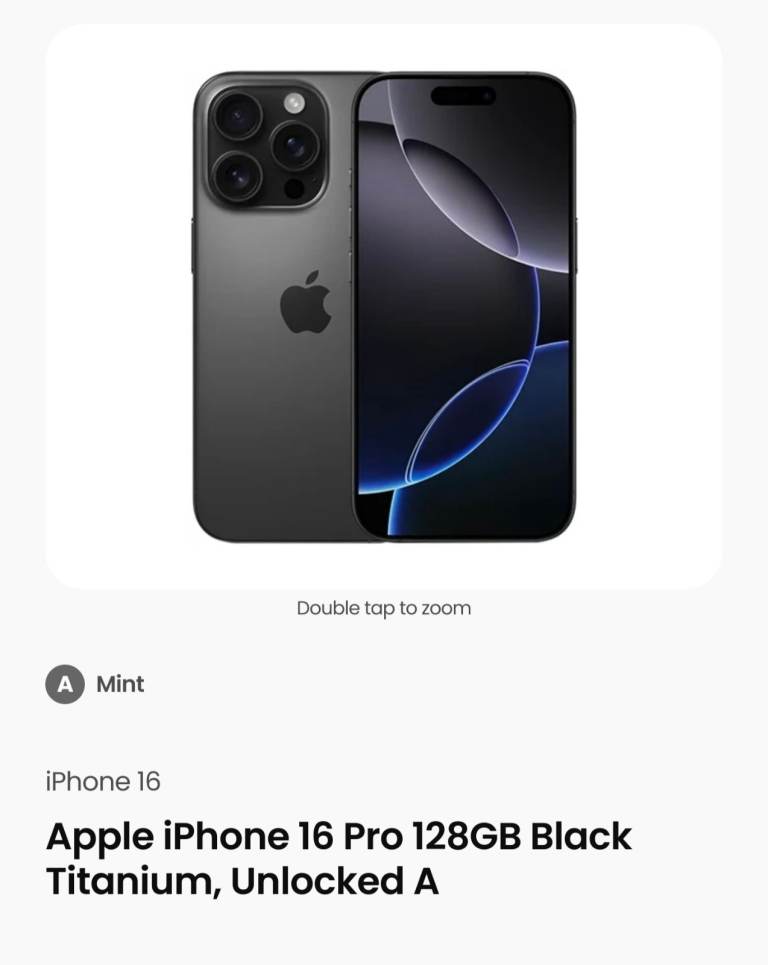The width and height of the screenshot is (768, 965).
Task: Click the dark gray condition badge beside Mint
Action: 66,685
